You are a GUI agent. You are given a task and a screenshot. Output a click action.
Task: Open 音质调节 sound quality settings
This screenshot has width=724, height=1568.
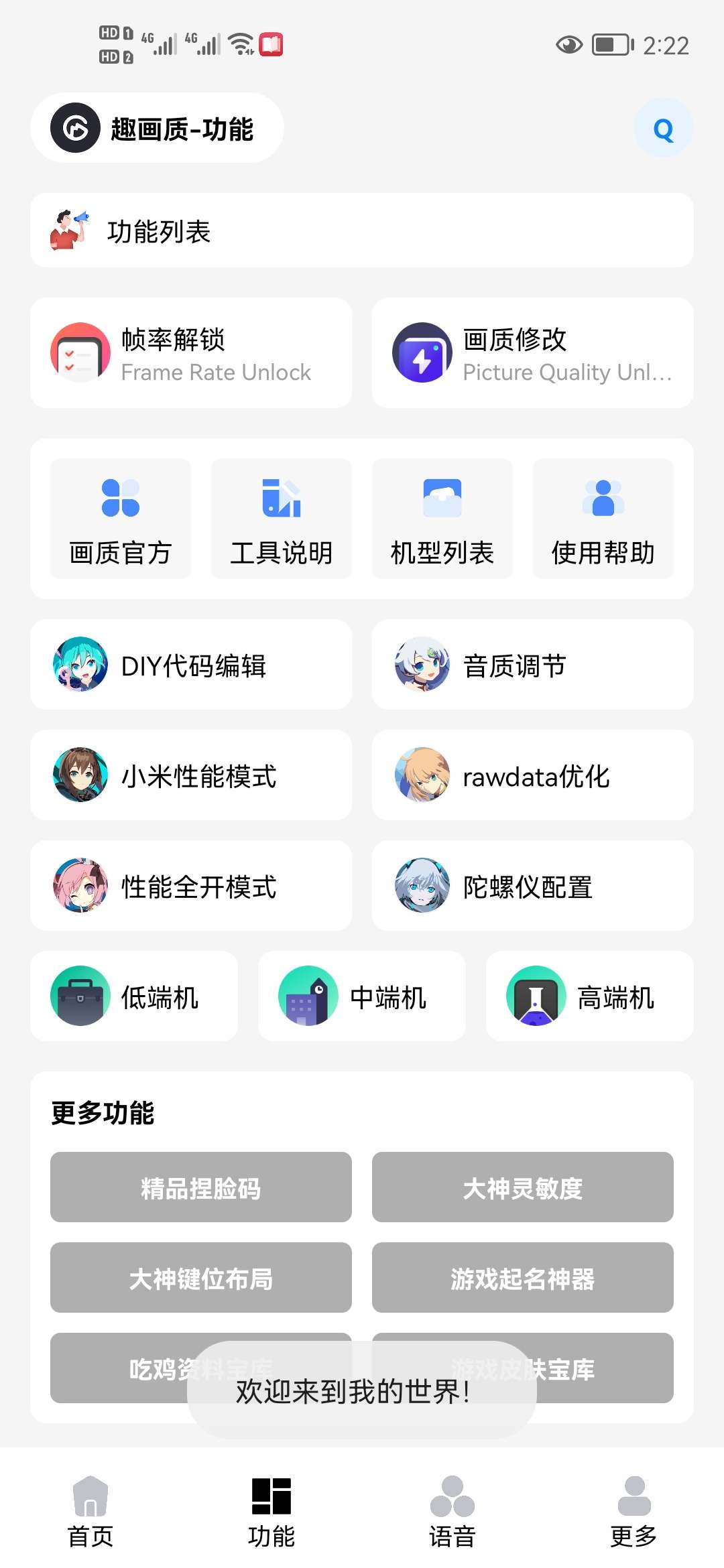[x=532, y=665]
